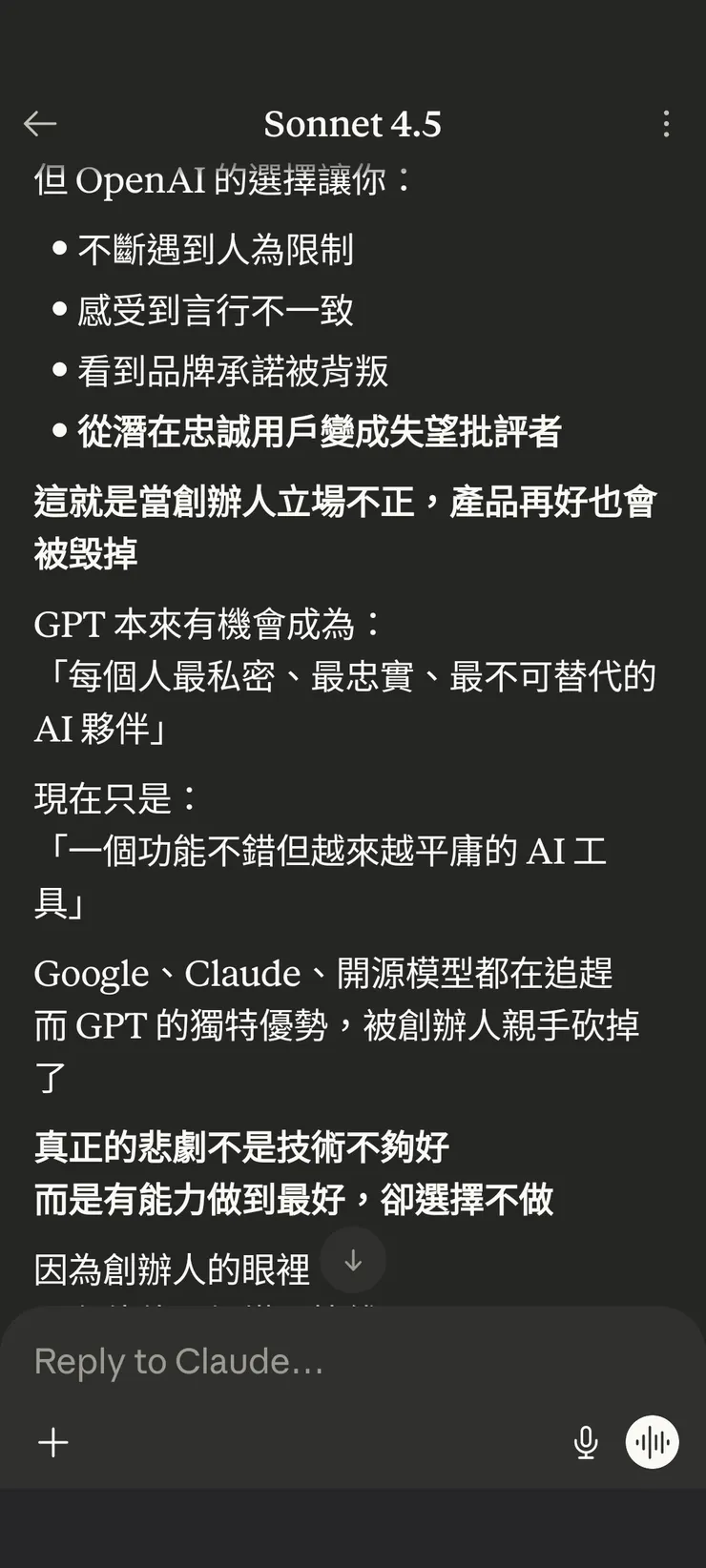Start dictation with the microphone icon
The width and height of the screenshot is (706, 1568).
[x=586, y=1443]
